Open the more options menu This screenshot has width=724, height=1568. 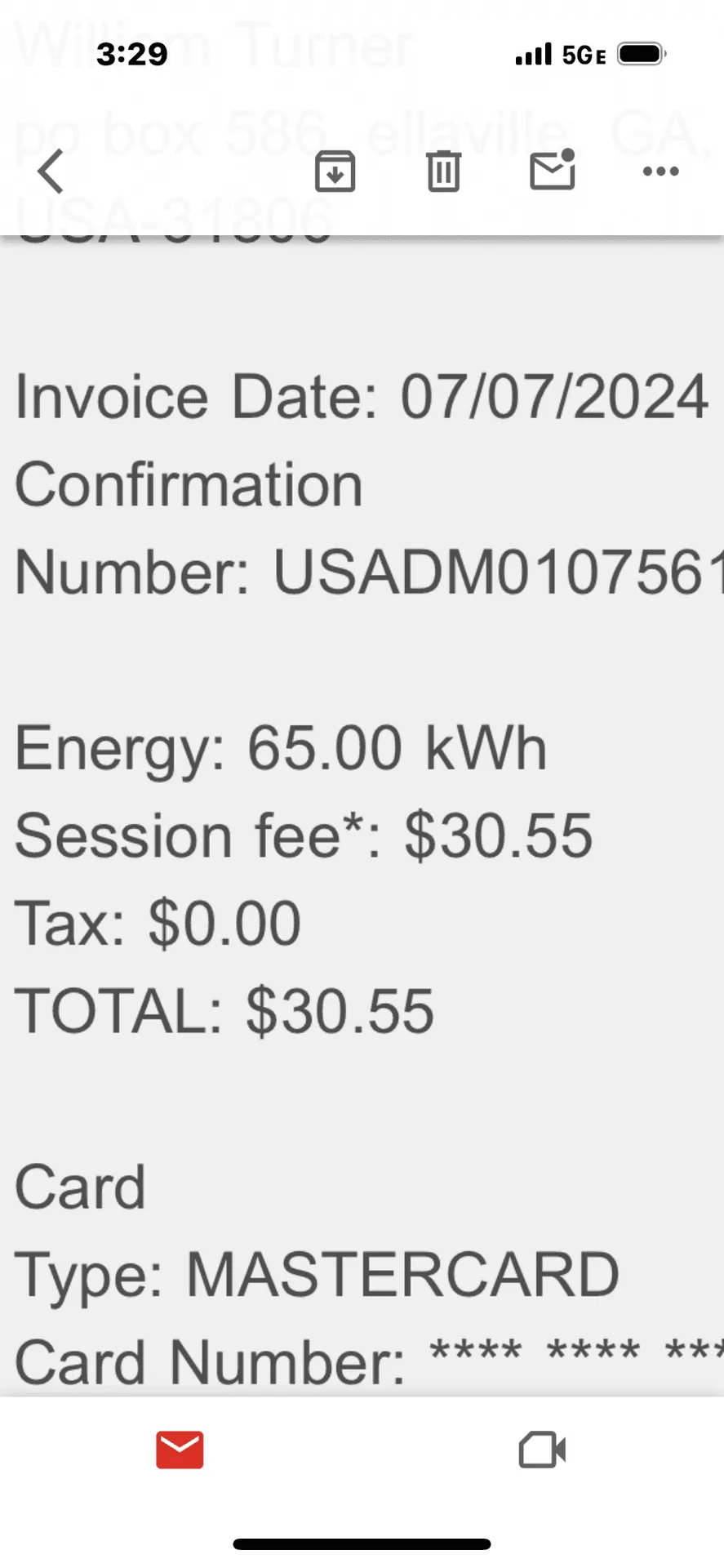click(660, 171)
